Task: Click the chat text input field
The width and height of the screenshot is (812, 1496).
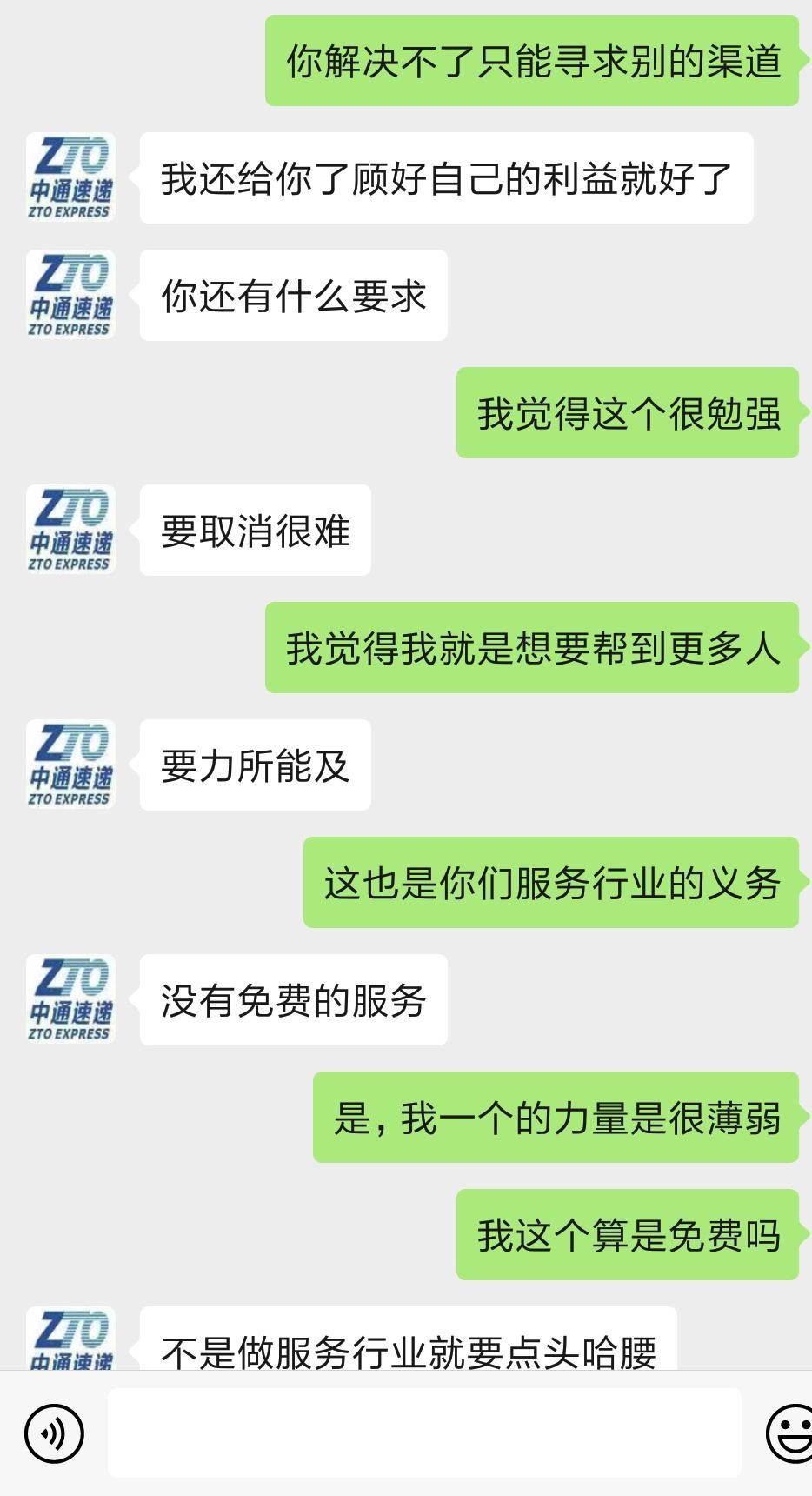Action: pyautogui.click(x=421, y=1430)
